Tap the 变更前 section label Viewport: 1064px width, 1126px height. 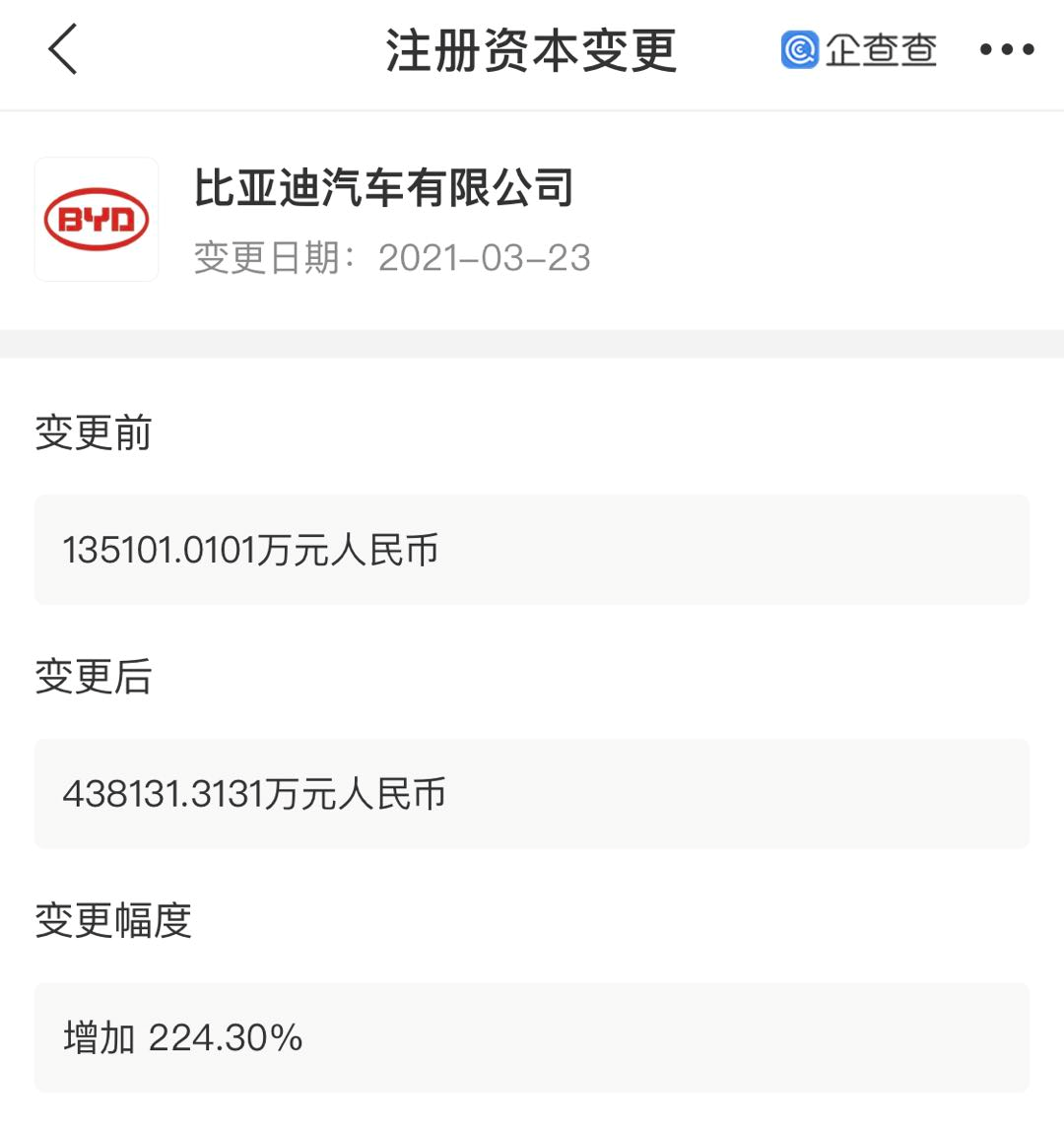(93, 433)
